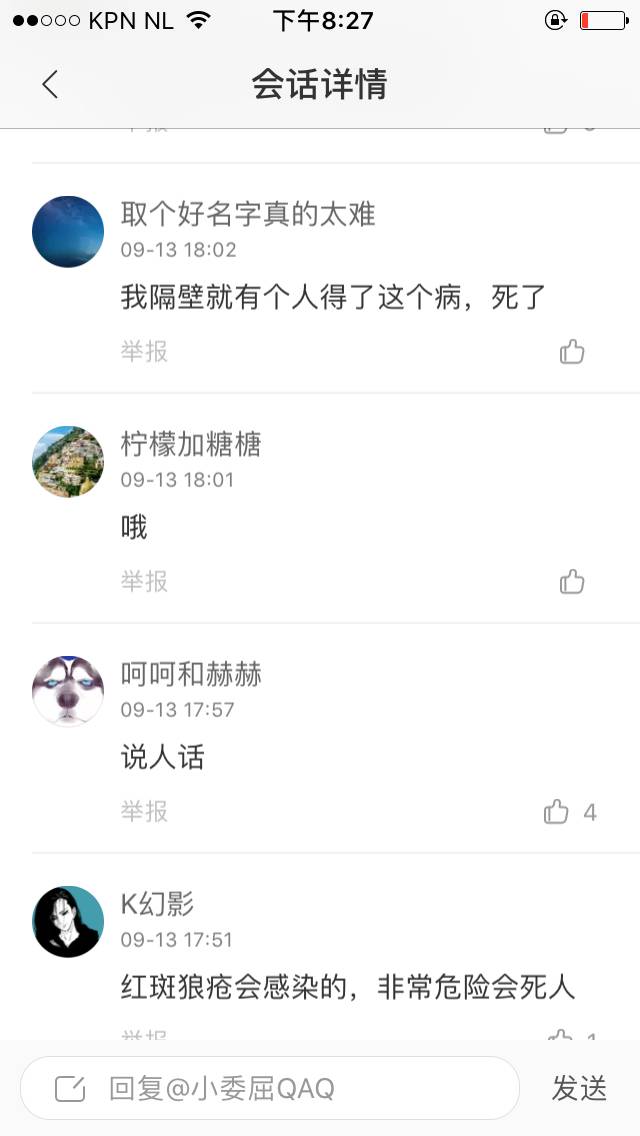
Task: View 柠檬加糖糖's profile picture
Action: click(68, 462)
